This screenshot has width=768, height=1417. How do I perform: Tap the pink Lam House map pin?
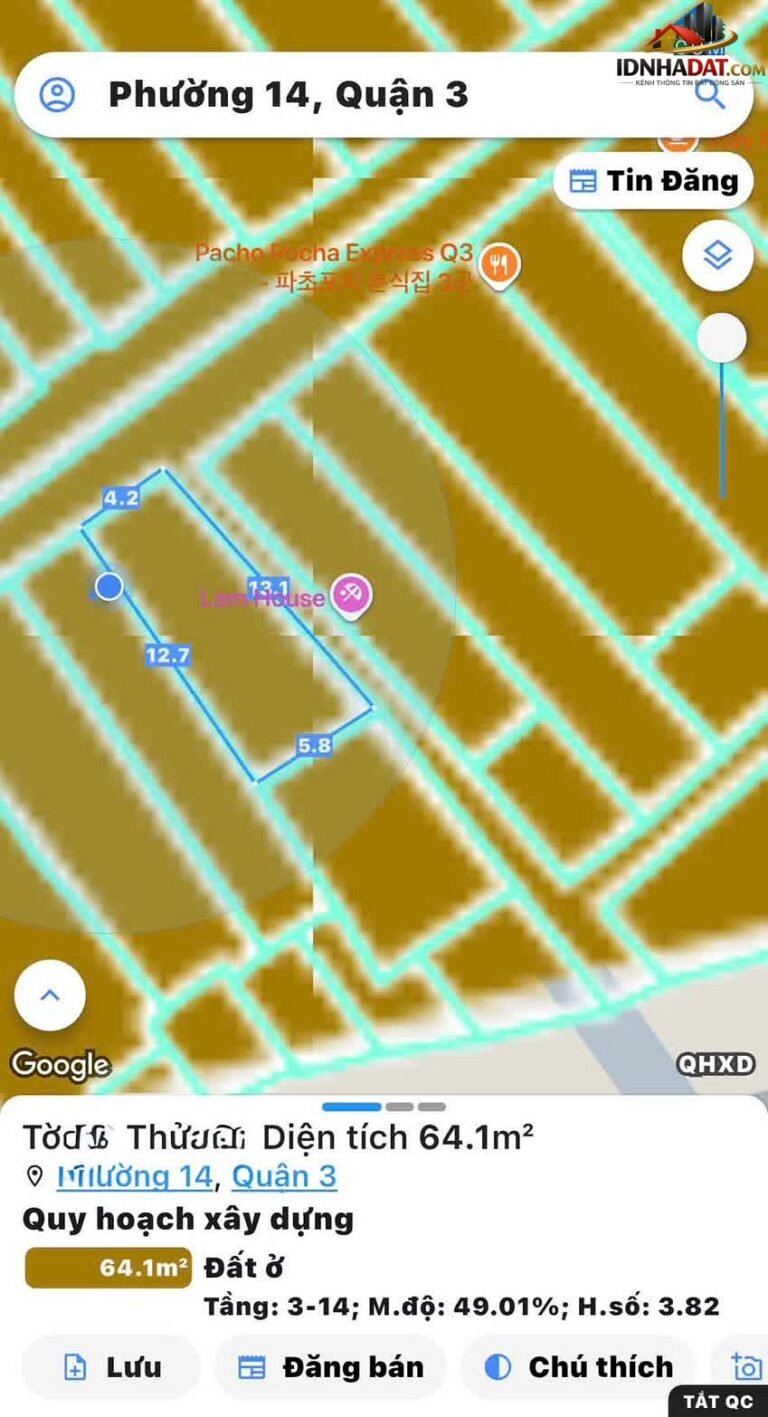tap(351, 597)
